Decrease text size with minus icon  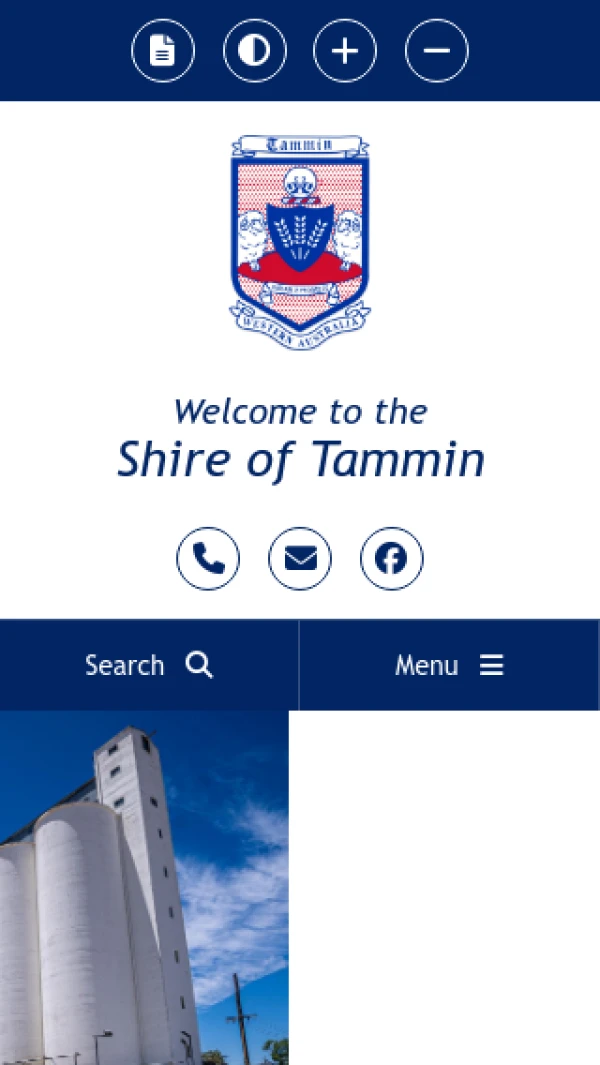tap(436, 51)
